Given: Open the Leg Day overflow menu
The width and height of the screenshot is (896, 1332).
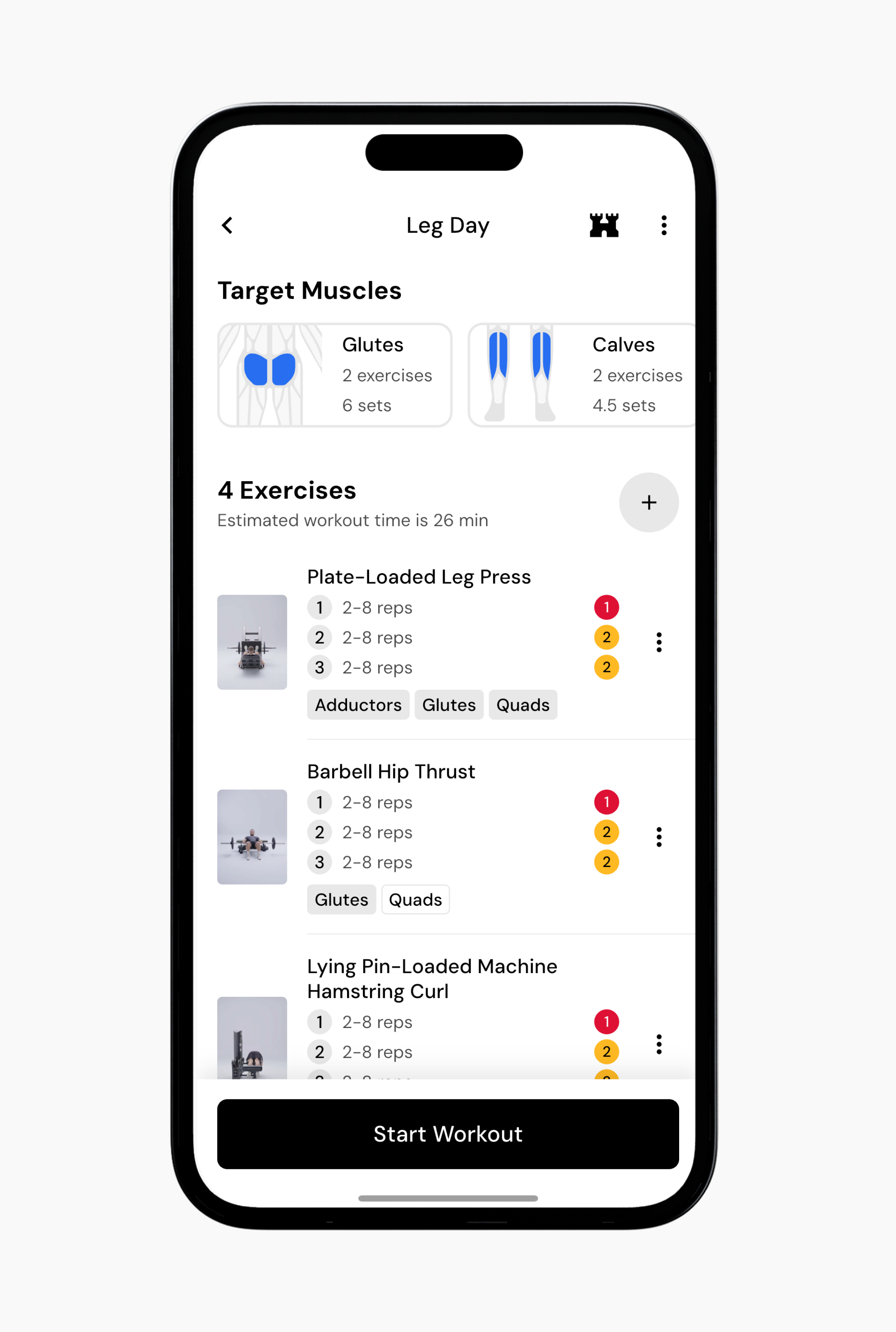Looking at the screenshot, I should [x=663, y=225].
